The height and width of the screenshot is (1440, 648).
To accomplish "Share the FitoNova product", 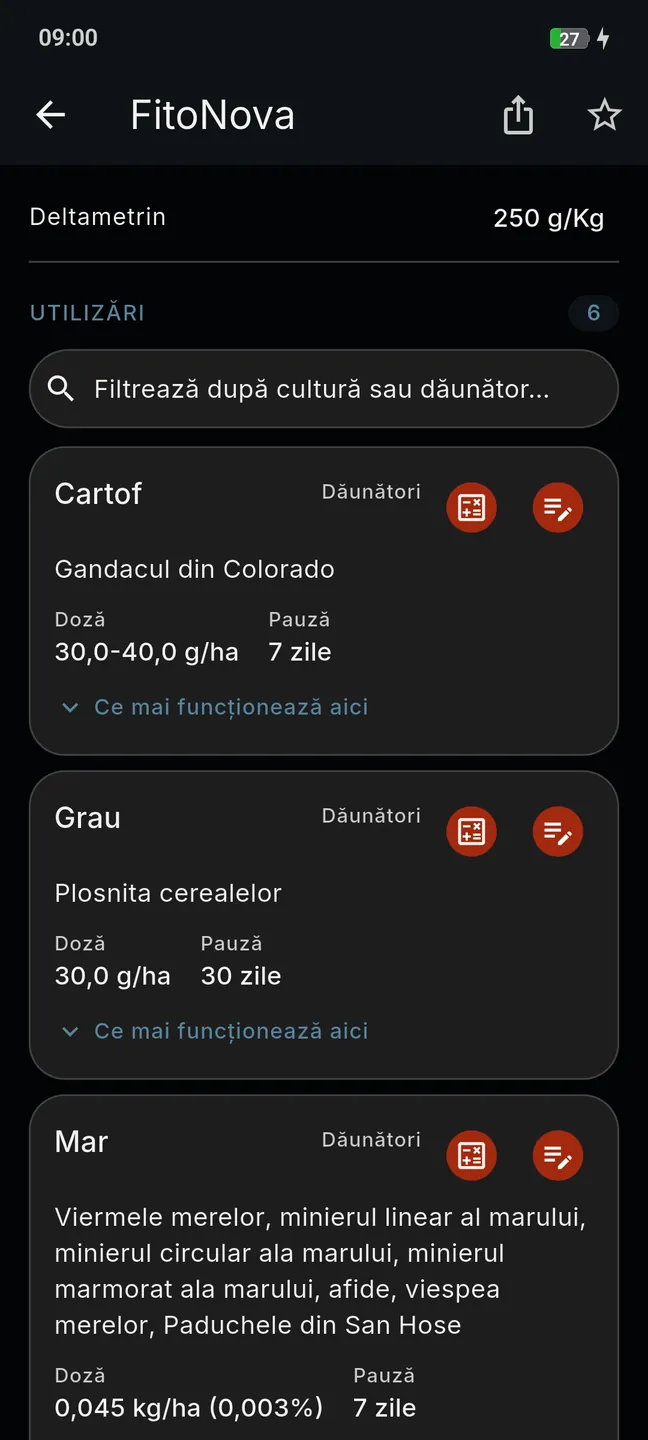I will 518,116.
